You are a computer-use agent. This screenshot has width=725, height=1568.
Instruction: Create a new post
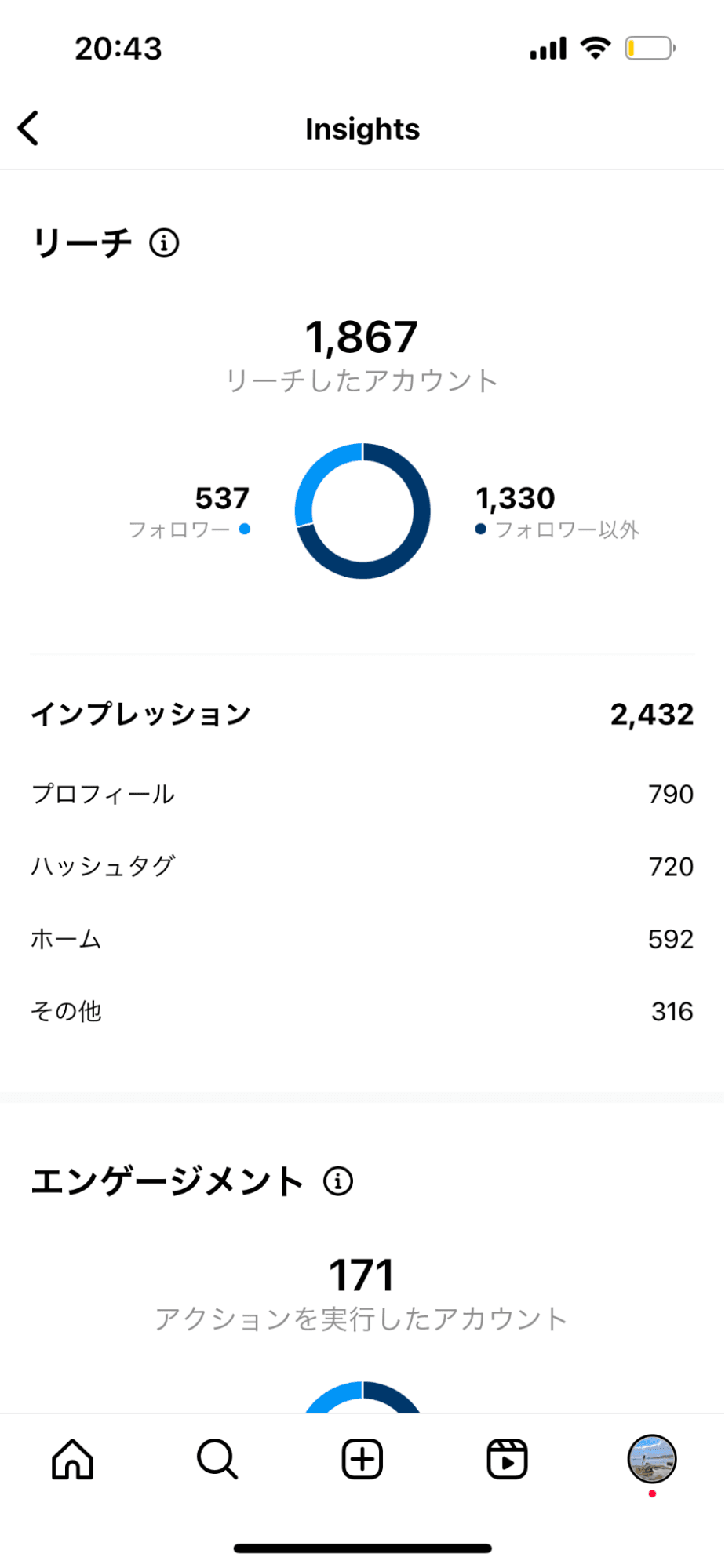[x=362, y=1459]
